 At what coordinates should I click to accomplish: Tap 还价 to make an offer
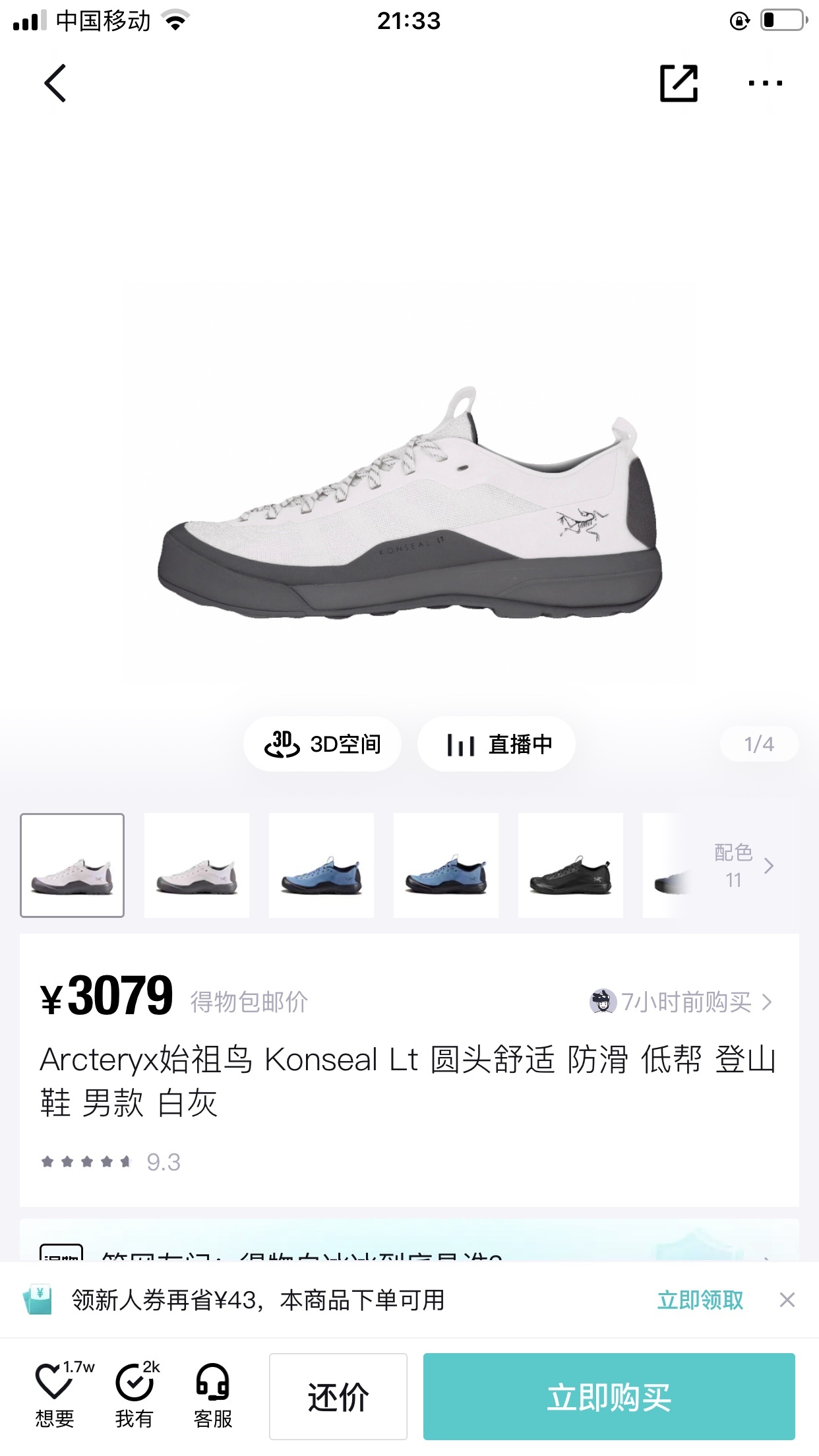click(x=338, y=1397)
